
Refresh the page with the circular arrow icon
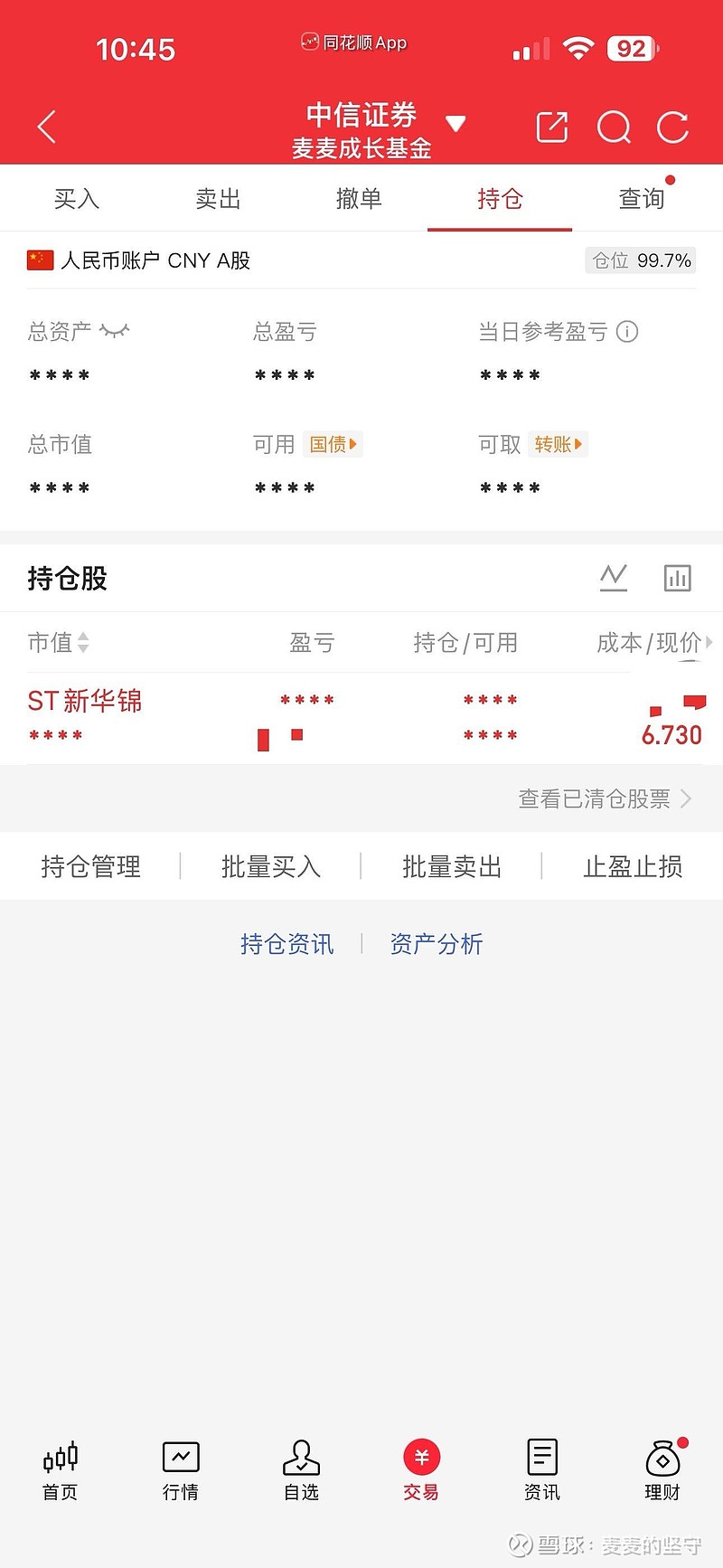672,127
